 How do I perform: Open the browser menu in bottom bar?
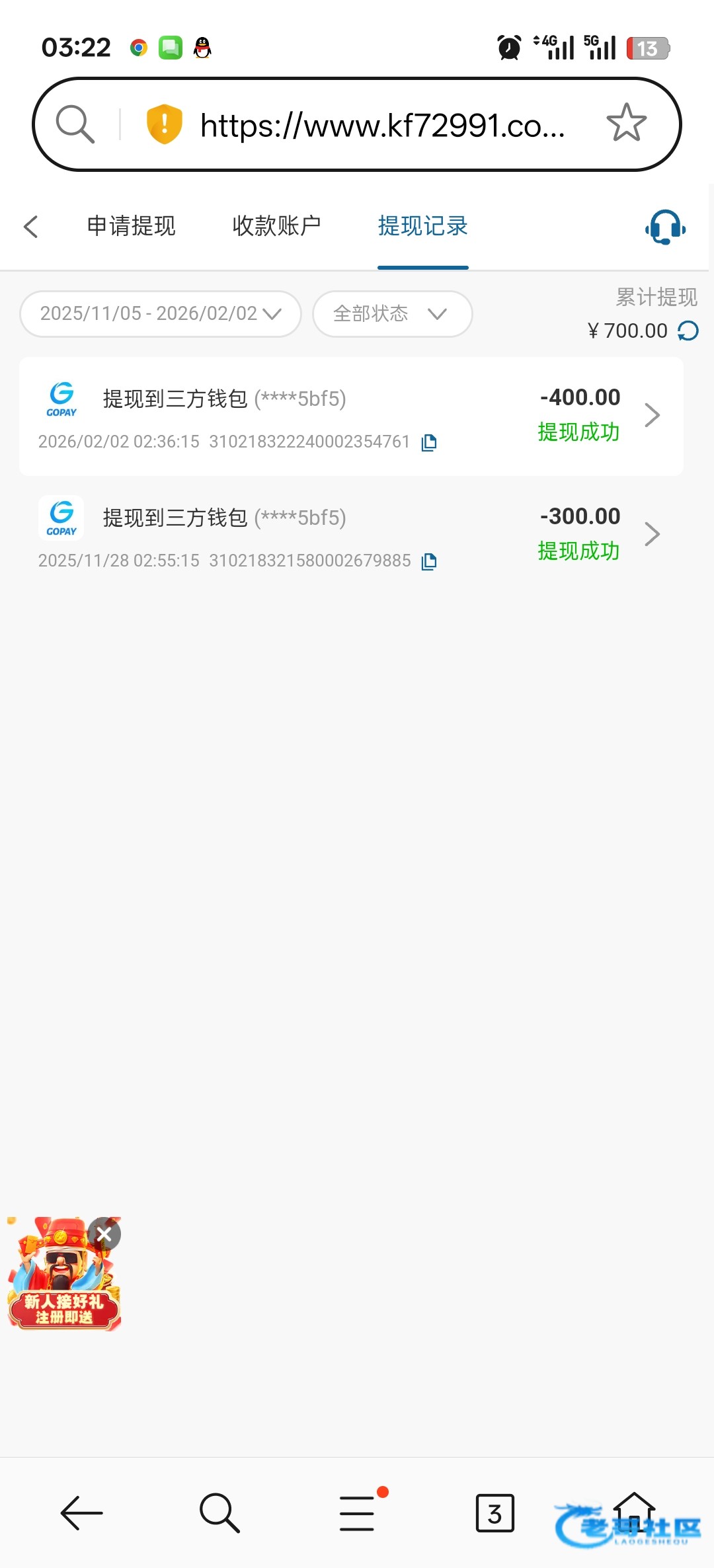point(357,1512)
